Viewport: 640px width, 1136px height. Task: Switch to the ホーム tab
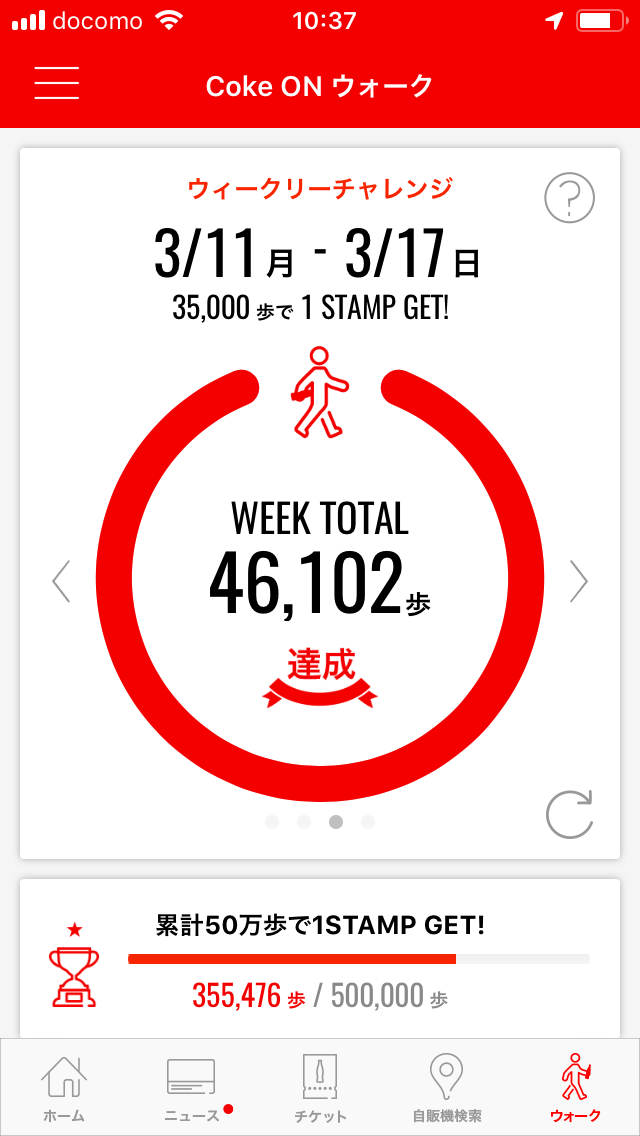click(x=64, y=1089)
